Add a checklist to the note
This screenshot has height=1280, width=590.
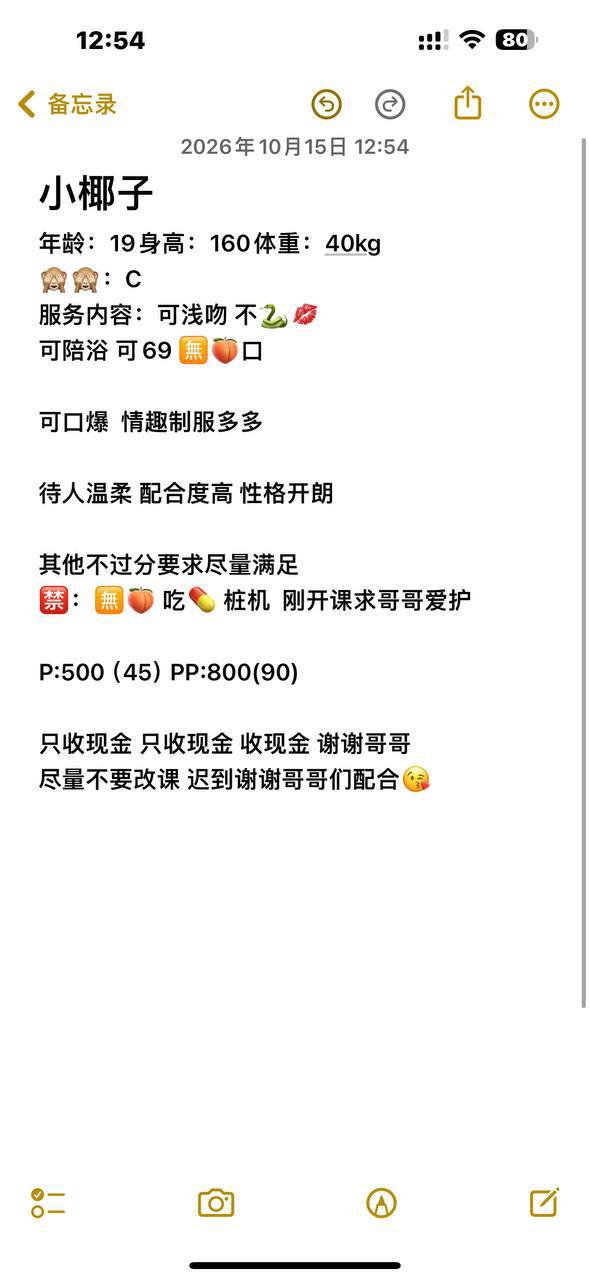48,1203
